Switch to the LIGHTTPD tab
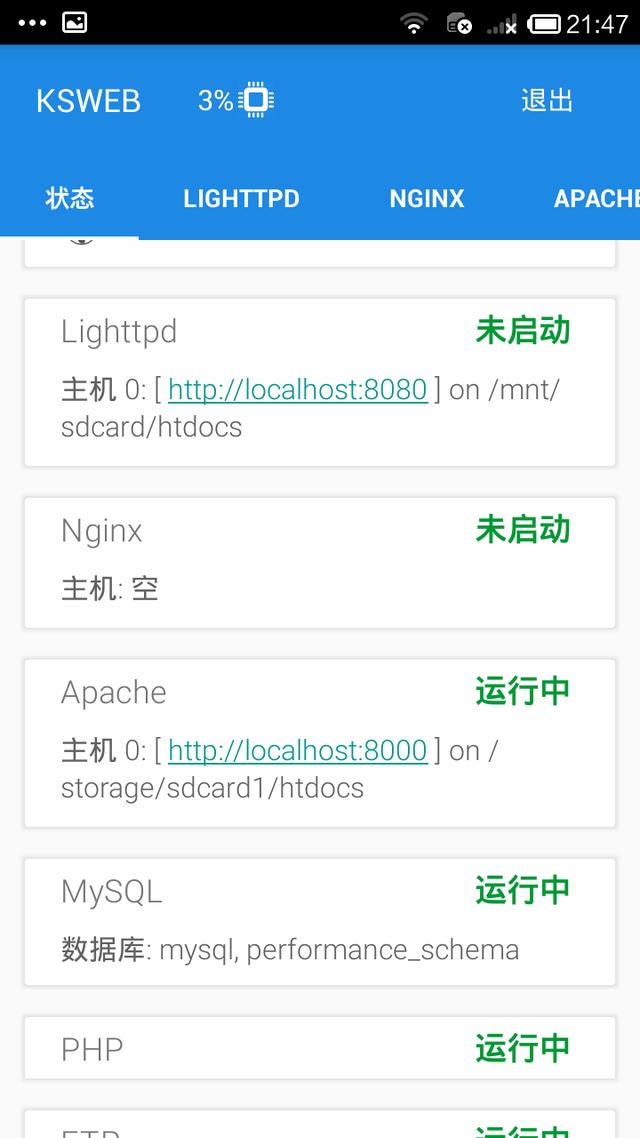The width and height of the screenshot is (640, 1138). click(x=241, y=198)
